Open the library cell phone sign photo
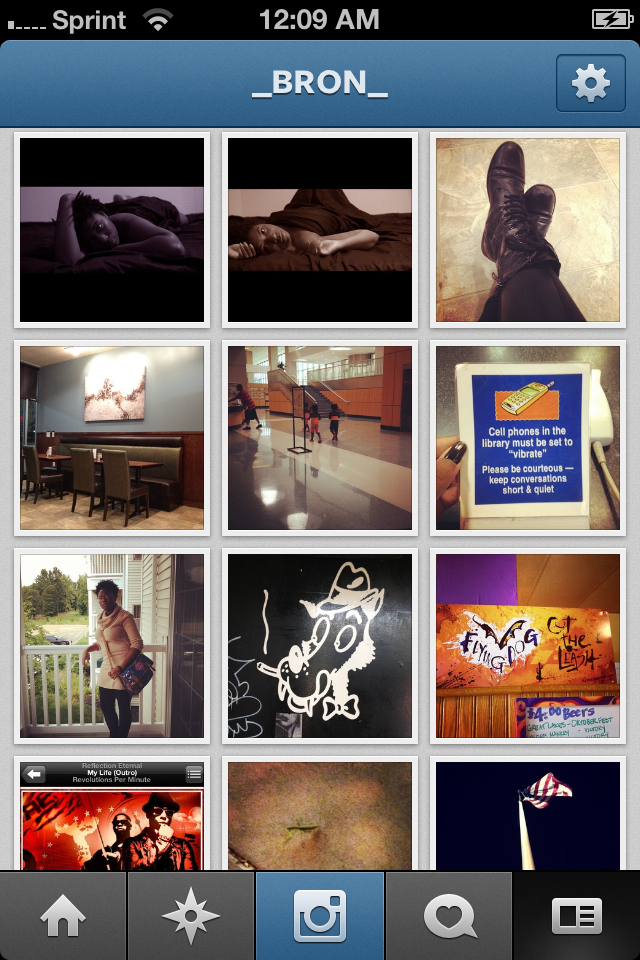 pos(527,438)
